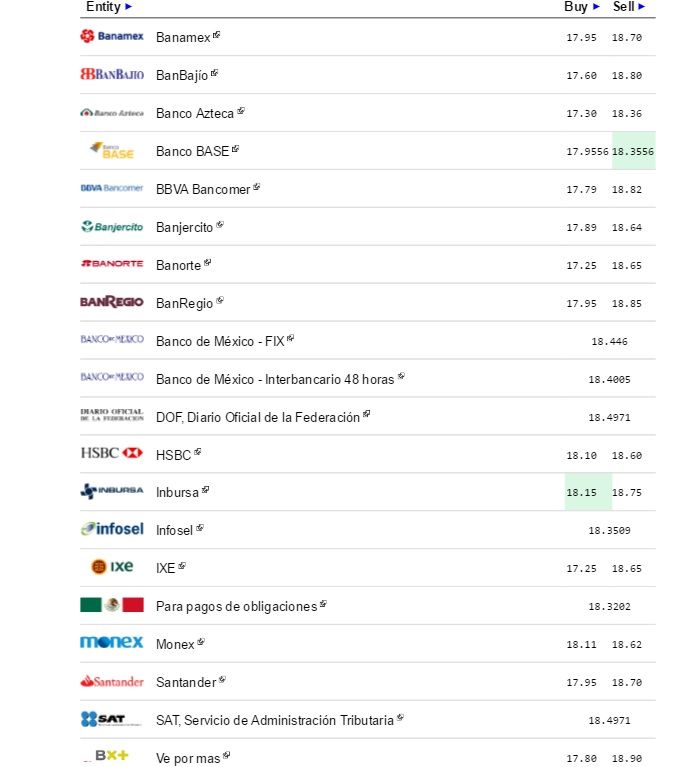Go to the Banco BASE link

click(193, 151)
